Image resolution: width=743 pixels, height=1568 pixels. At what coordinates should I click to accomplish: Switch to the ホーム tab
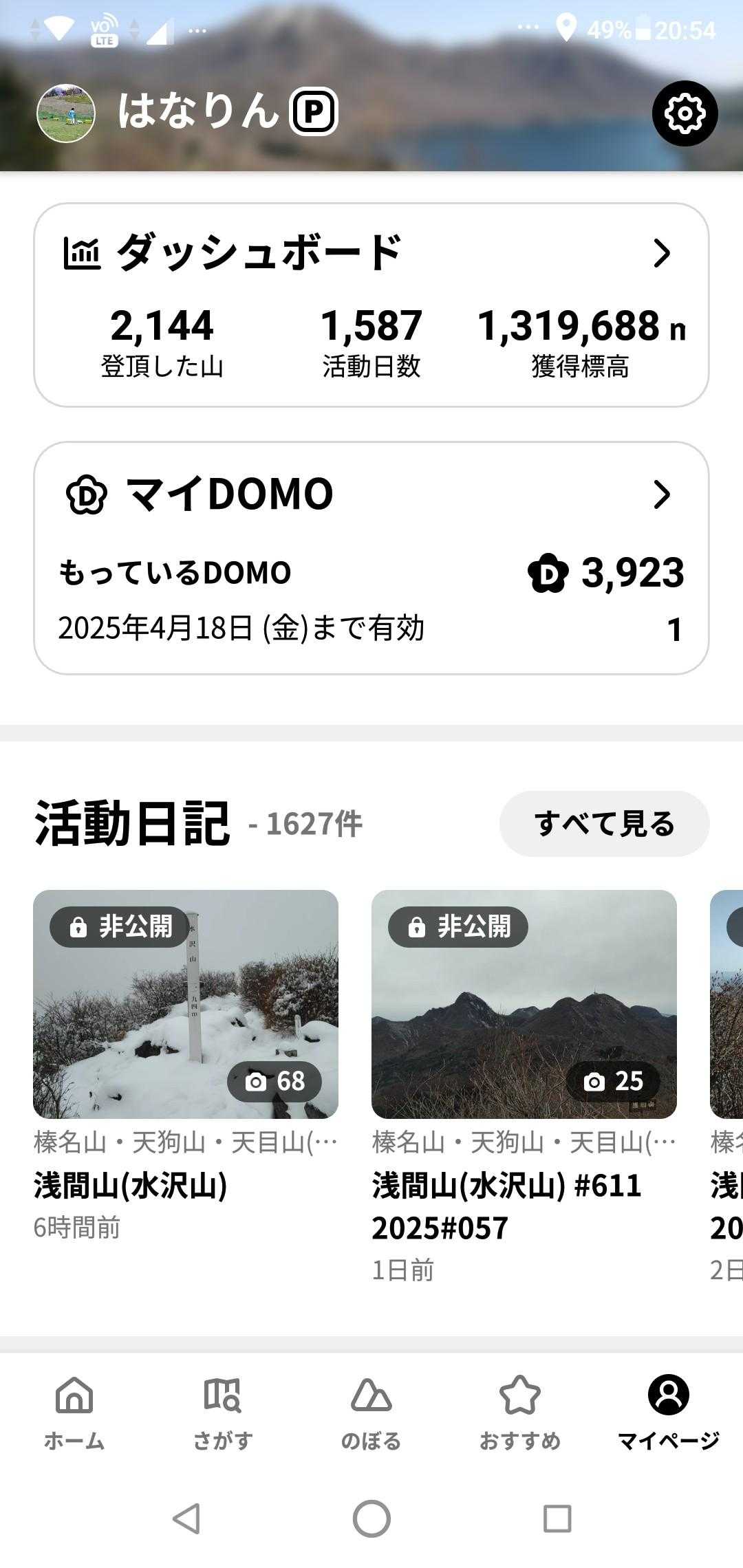(x=74, y=1413)
